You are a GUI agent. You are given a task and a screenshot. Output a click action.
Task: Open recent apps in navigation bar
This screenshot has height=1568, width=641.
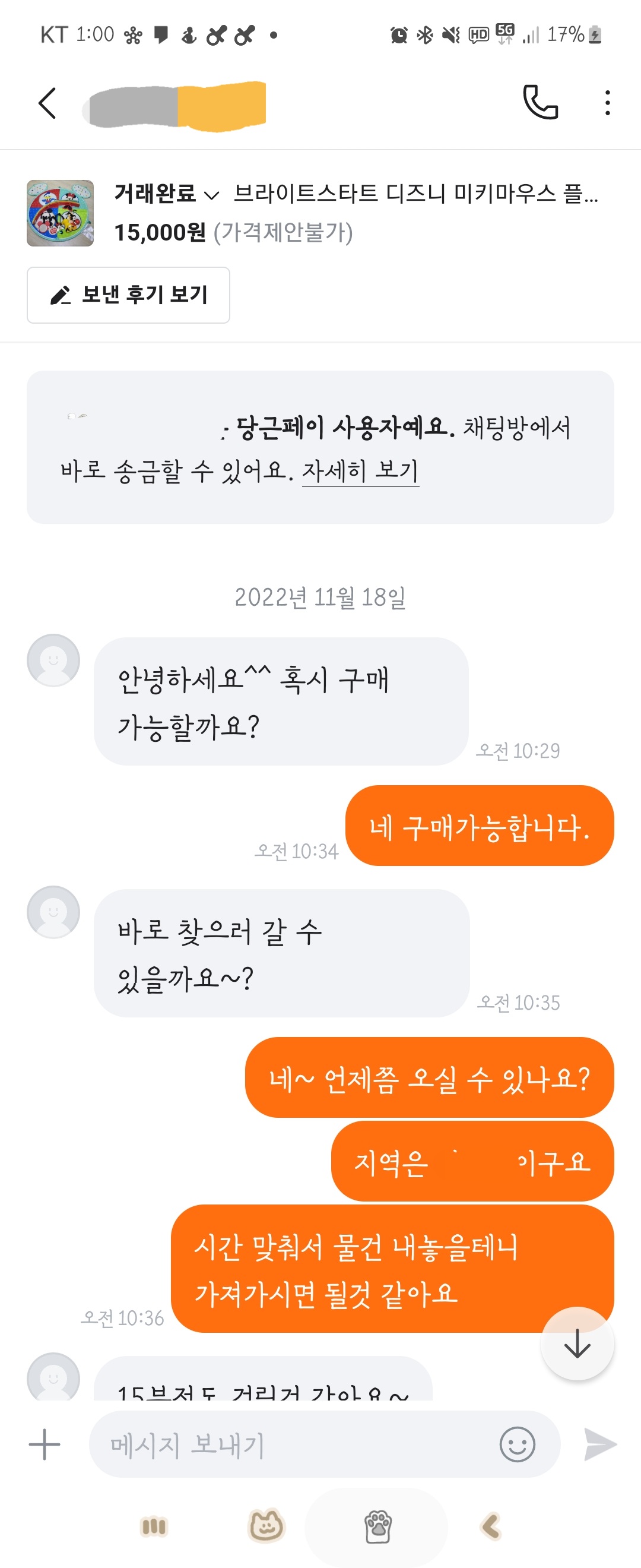153,1526
